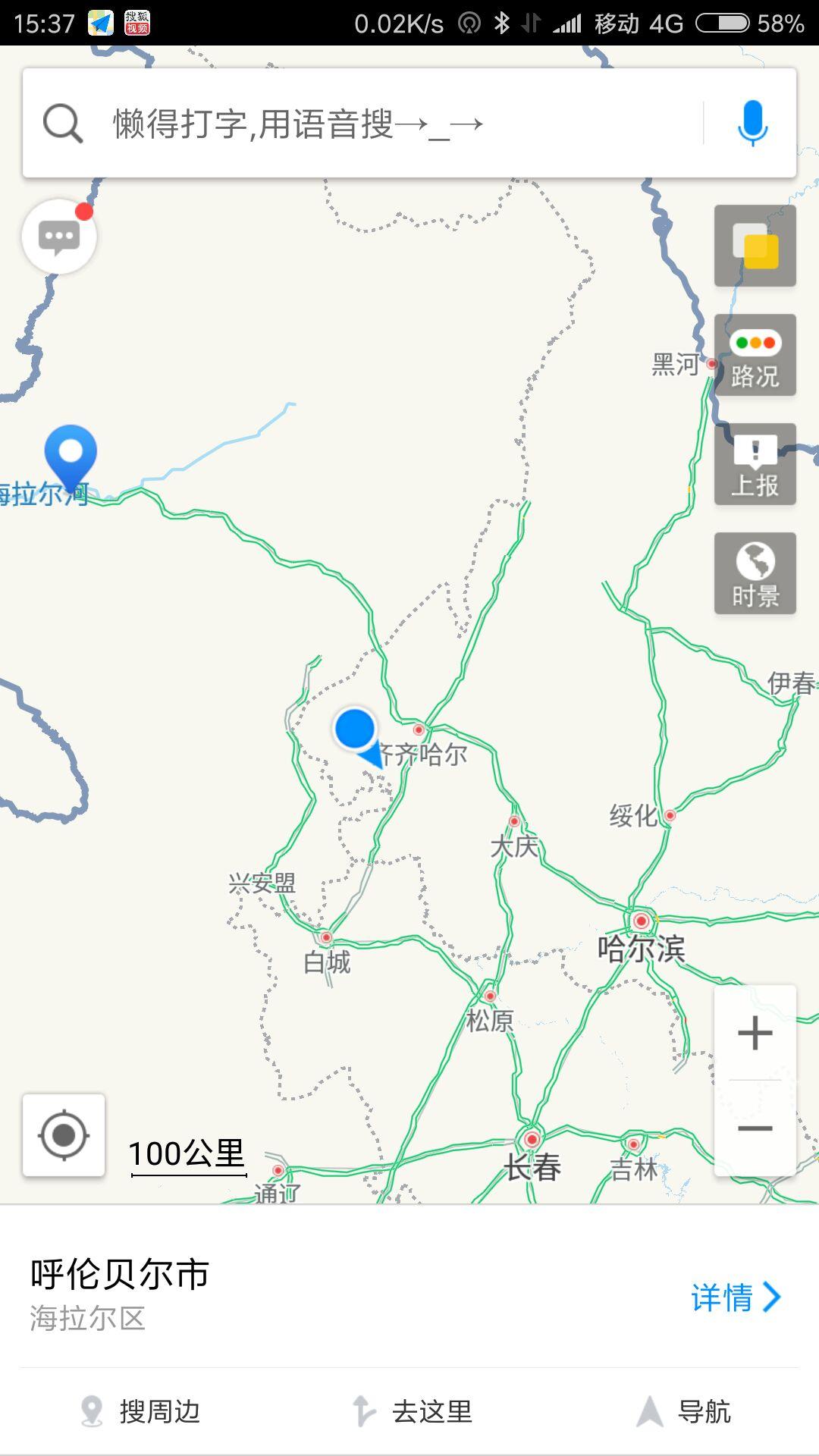This screenshot has width=819, height=1456.
Task: Open the 时景 scenery view
Action: pos(755,573)
